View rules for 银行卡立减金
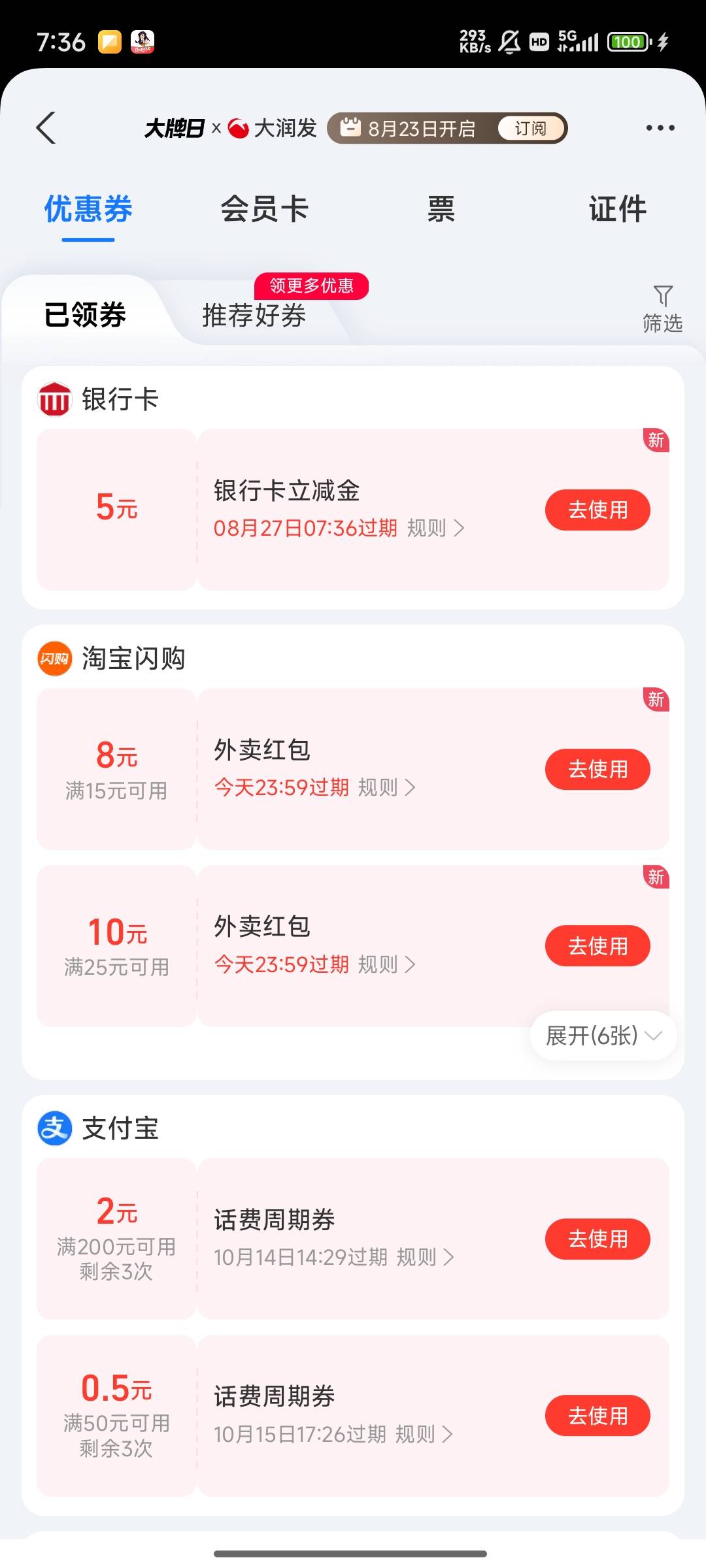706x1568 pixels. click(435, 528)
